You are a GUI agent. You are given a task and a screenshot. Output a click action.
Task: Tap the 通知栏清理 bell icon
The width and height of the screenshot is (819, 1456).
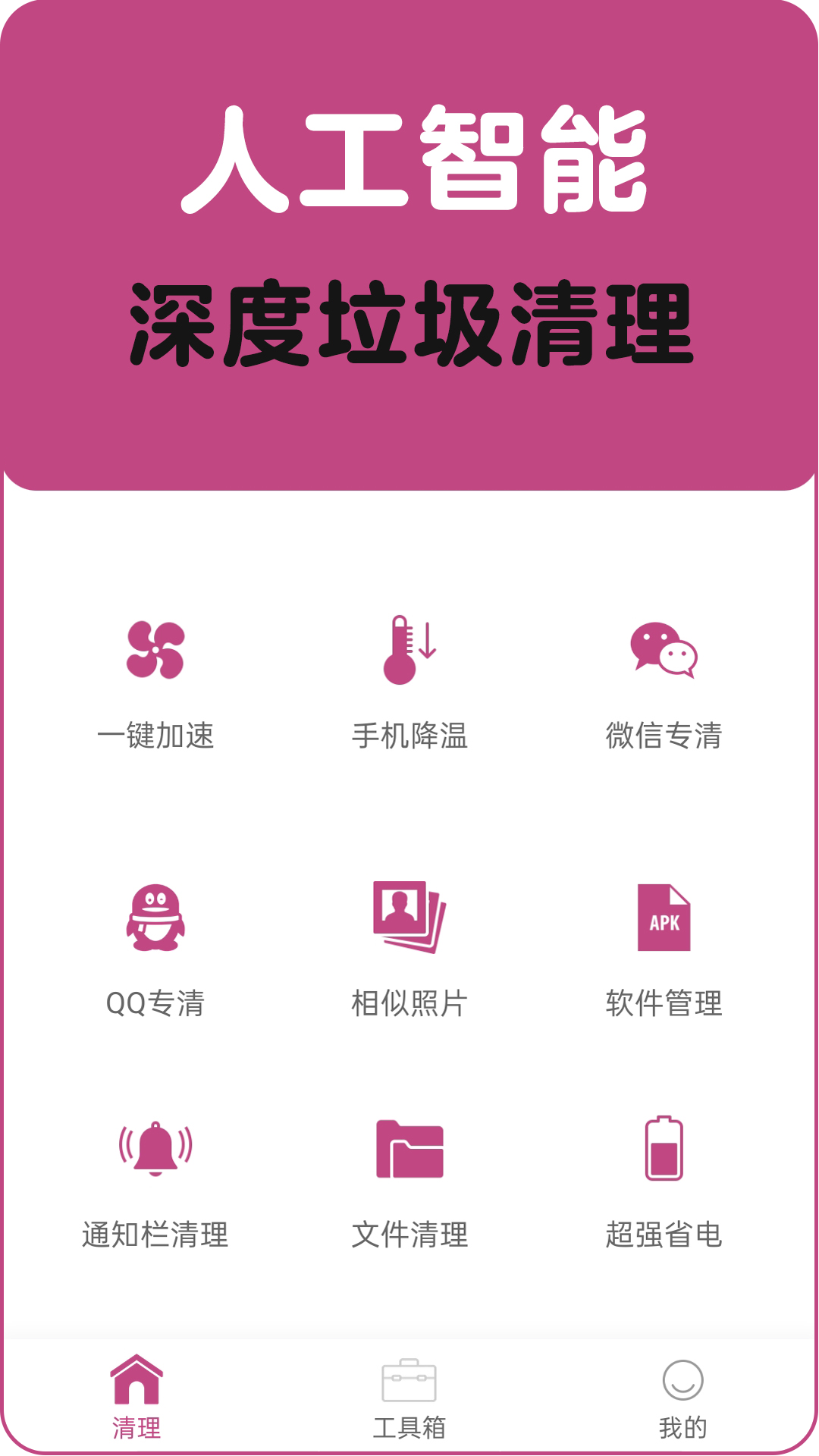click(x=155, y=1147)
